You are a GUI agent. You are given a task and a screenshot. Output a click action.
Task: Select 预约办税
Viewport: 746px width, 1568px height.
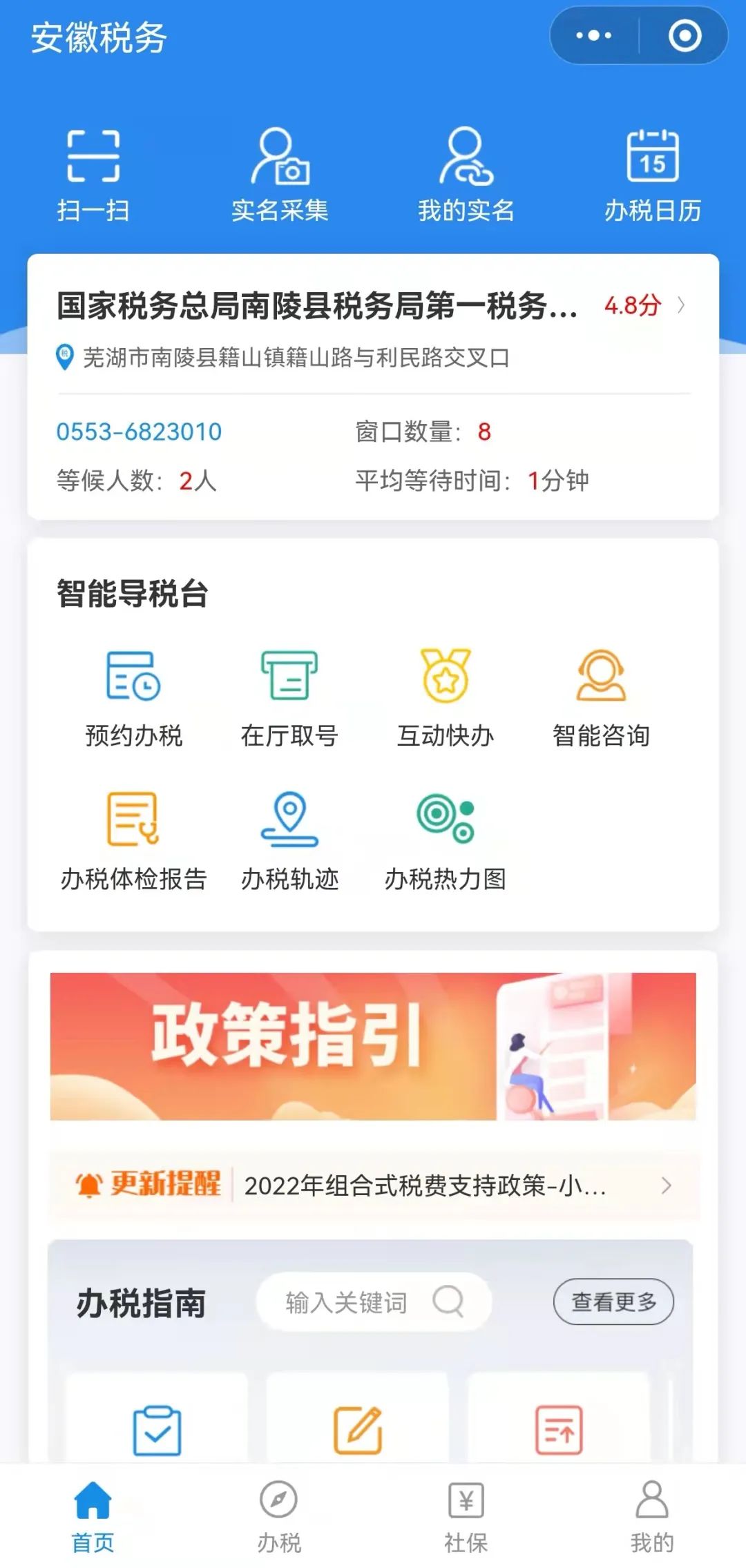pyautogui.click(x=133, y=699)
